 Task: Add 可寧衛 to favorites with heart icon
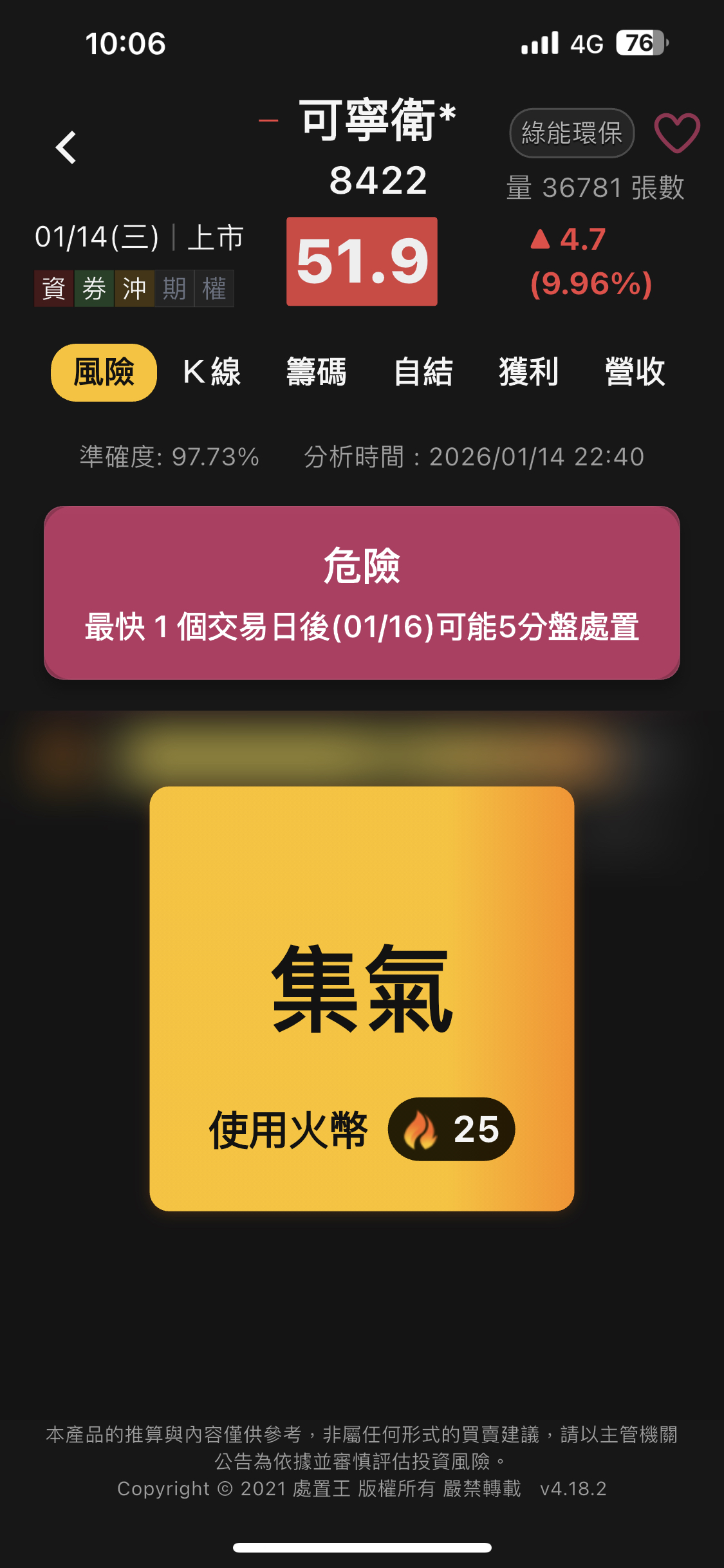(x=676, y=133)
